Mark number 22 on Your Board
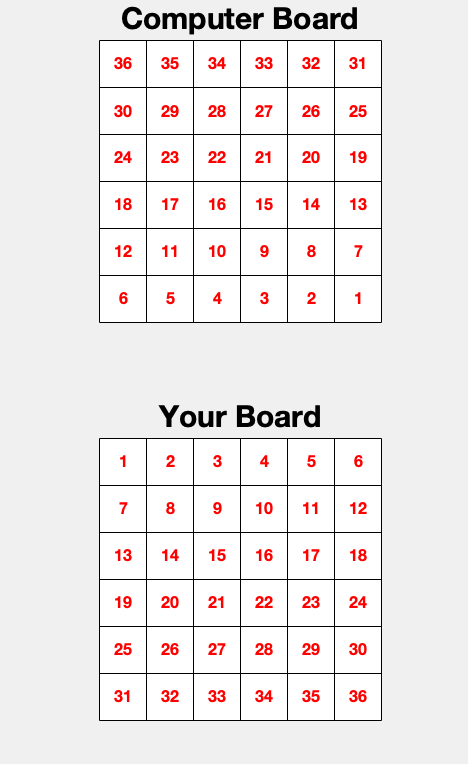 click(264, 603)
